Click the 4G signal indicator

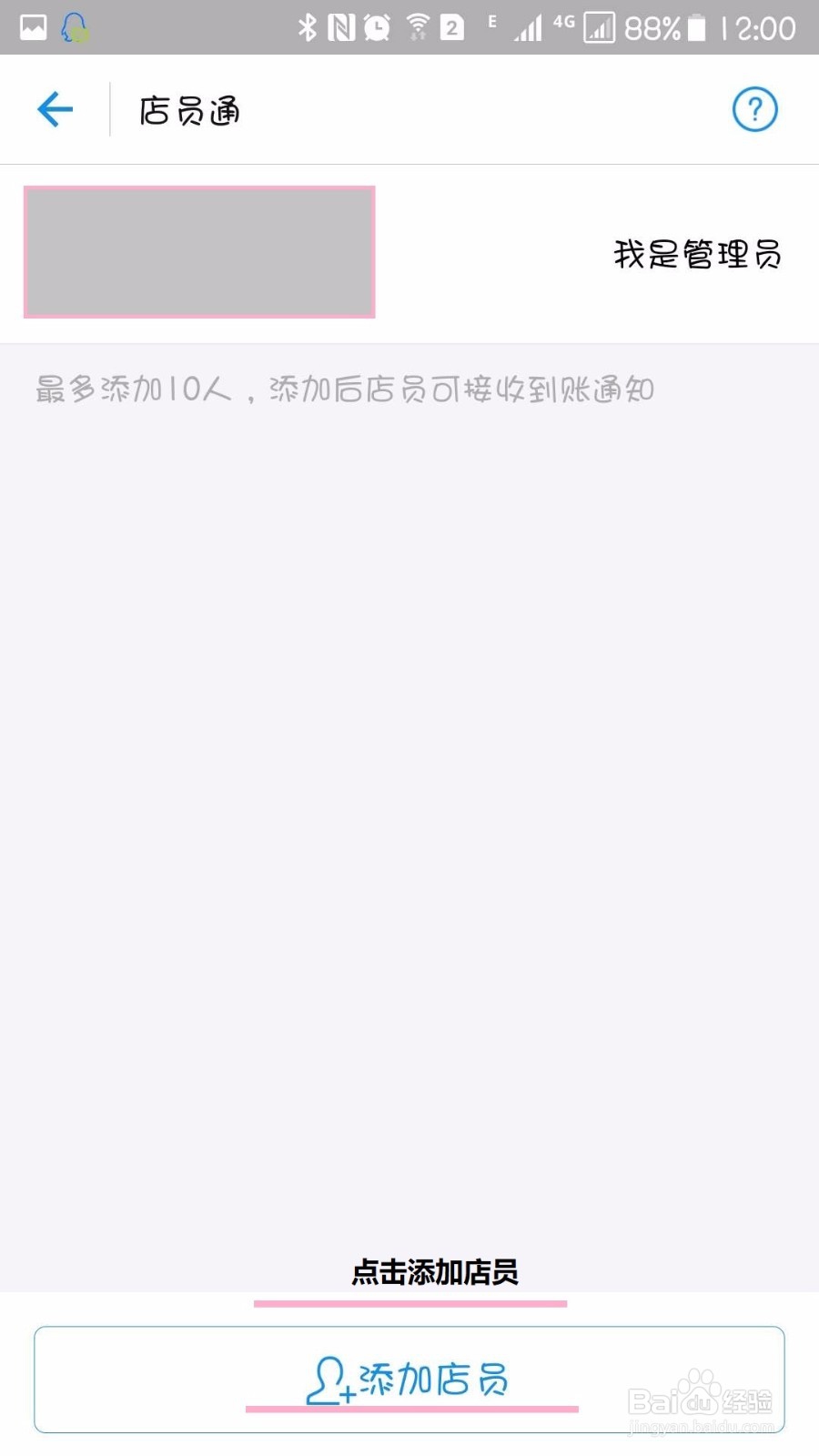click(565, 25)
